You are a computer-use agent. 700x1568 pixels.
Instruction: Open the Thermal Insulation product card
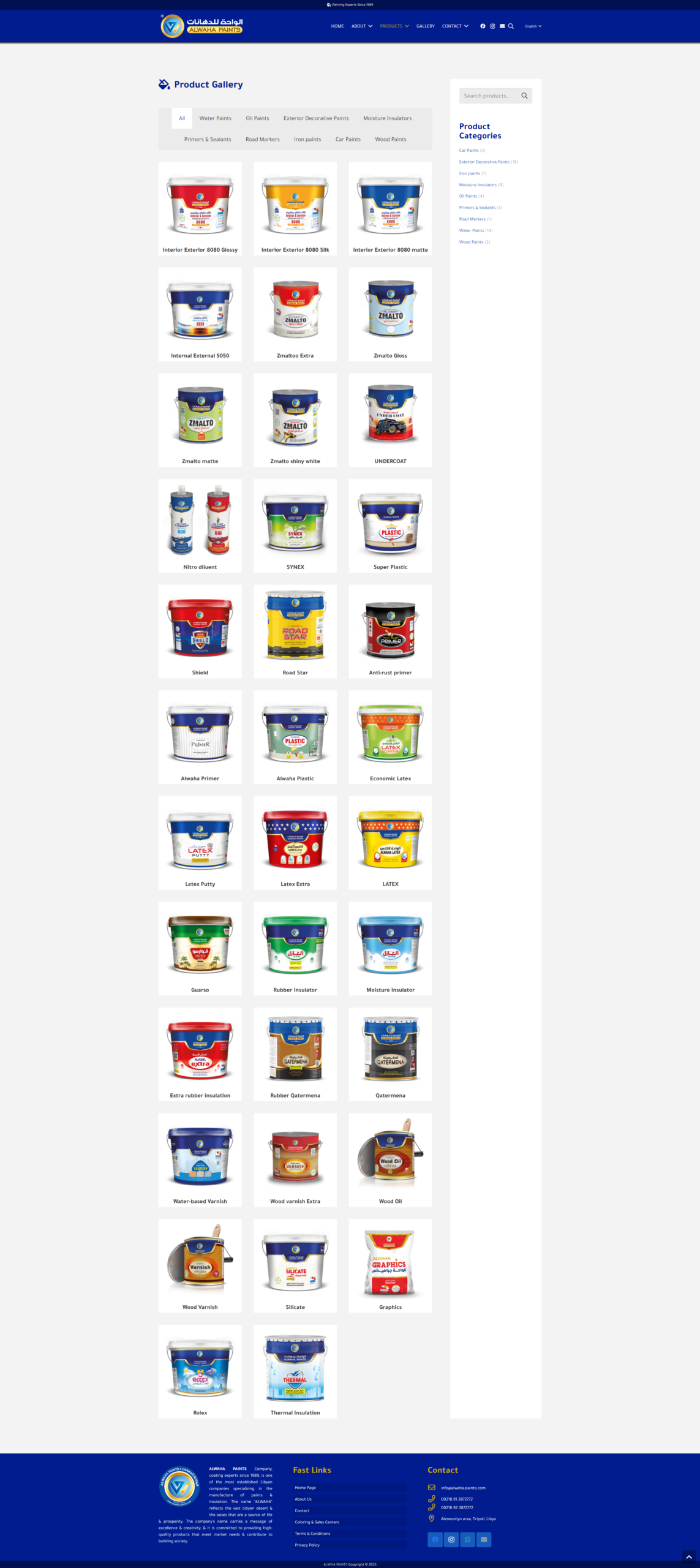(295, 1371)
